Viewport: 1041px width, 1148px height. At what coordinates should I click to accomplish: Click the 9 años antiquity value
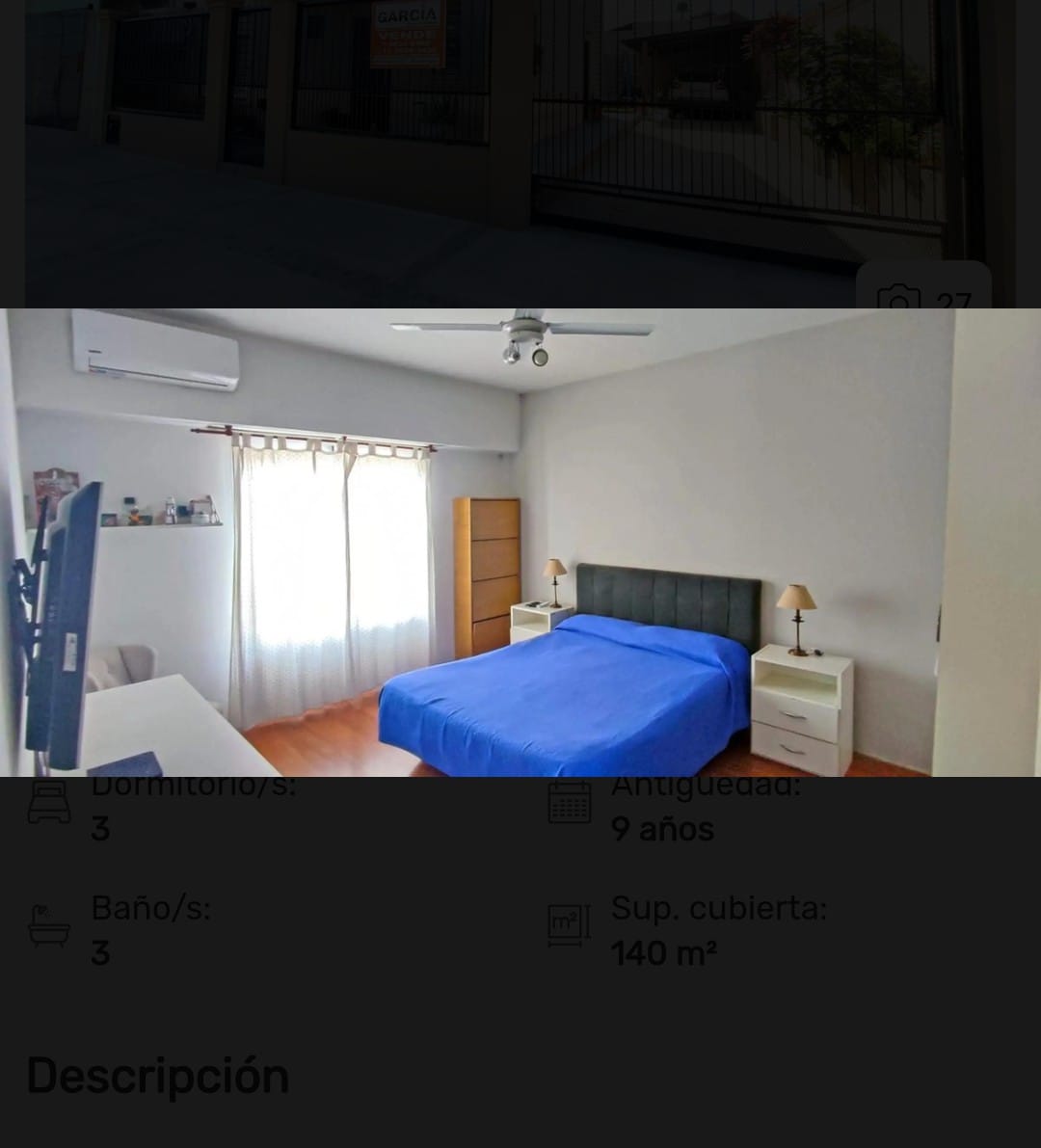click(661, 829)
